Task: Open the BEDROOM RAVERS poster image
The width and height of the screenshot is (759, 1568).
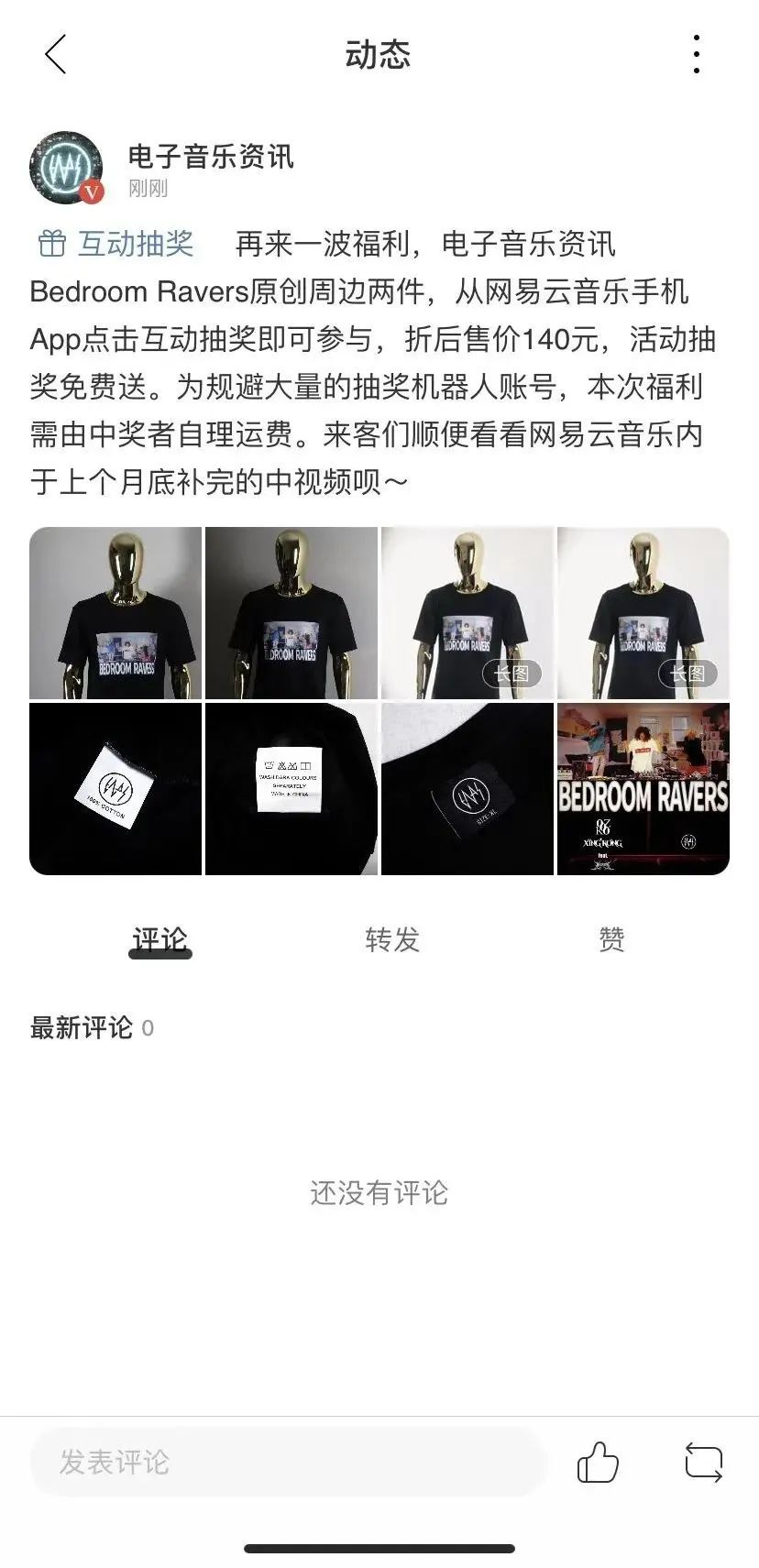Action: (643, 789)
